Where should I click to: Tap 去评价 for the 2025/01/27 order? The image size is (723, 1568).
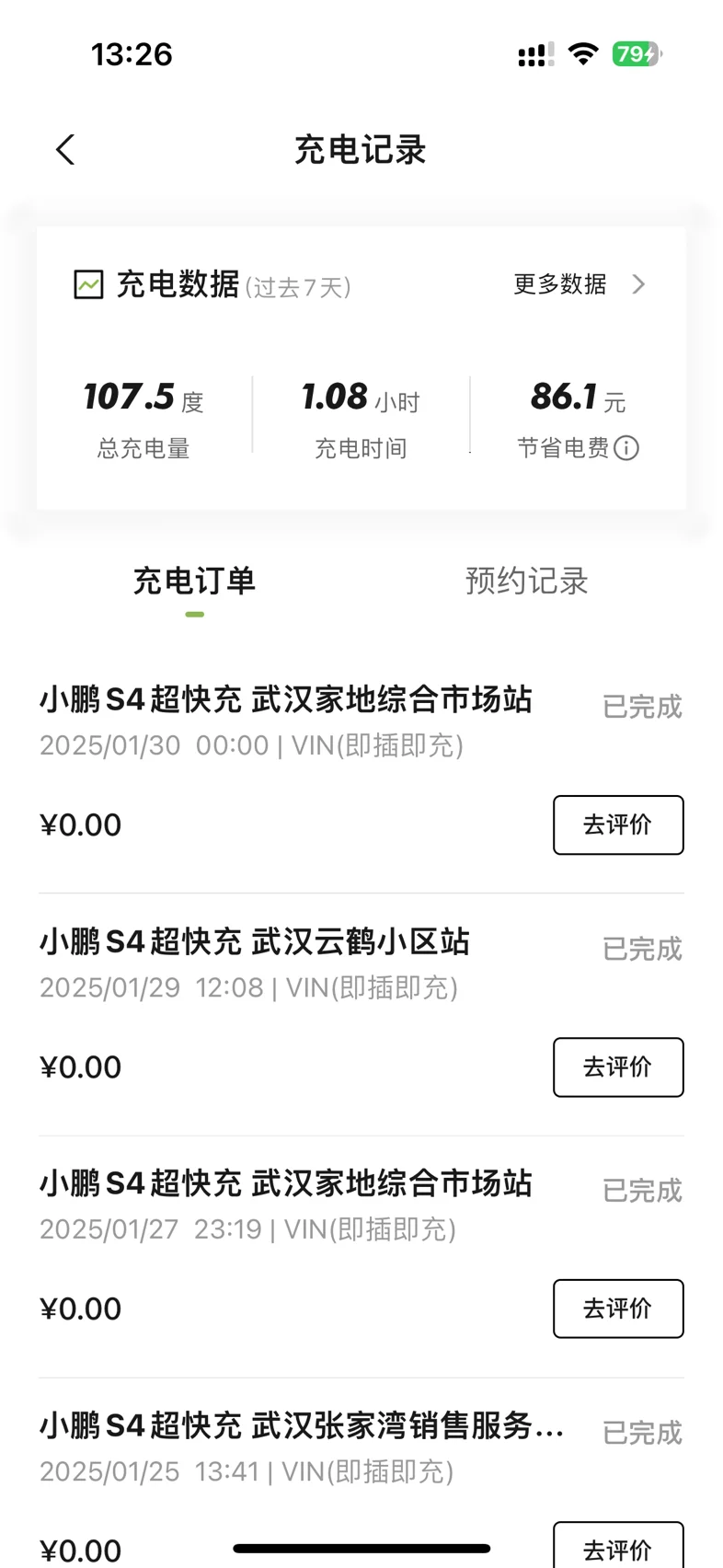point(617,1309)
